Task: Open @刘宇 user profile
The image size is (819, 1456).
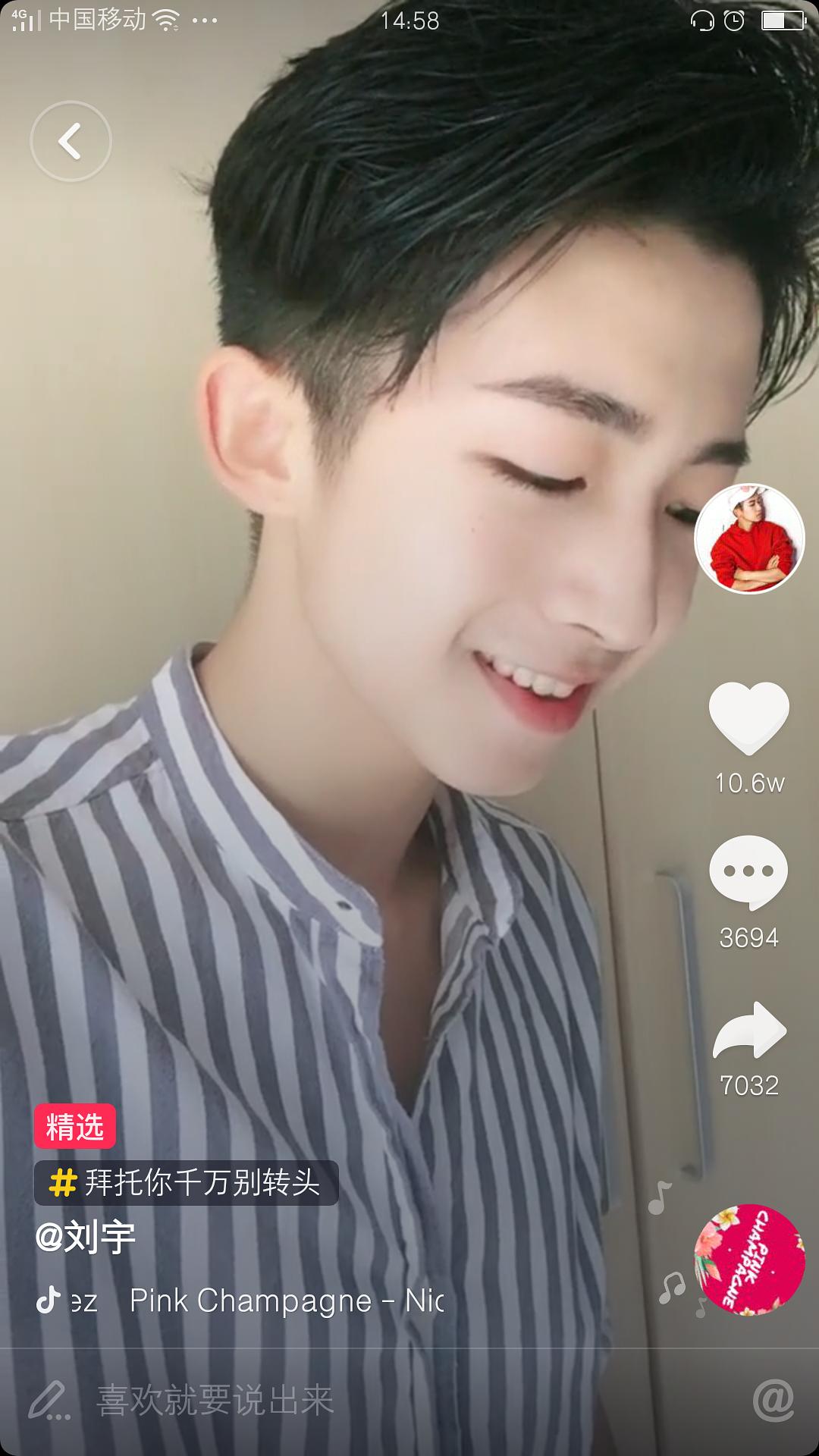Action: pyautogui.click(x=86, y=1238)
